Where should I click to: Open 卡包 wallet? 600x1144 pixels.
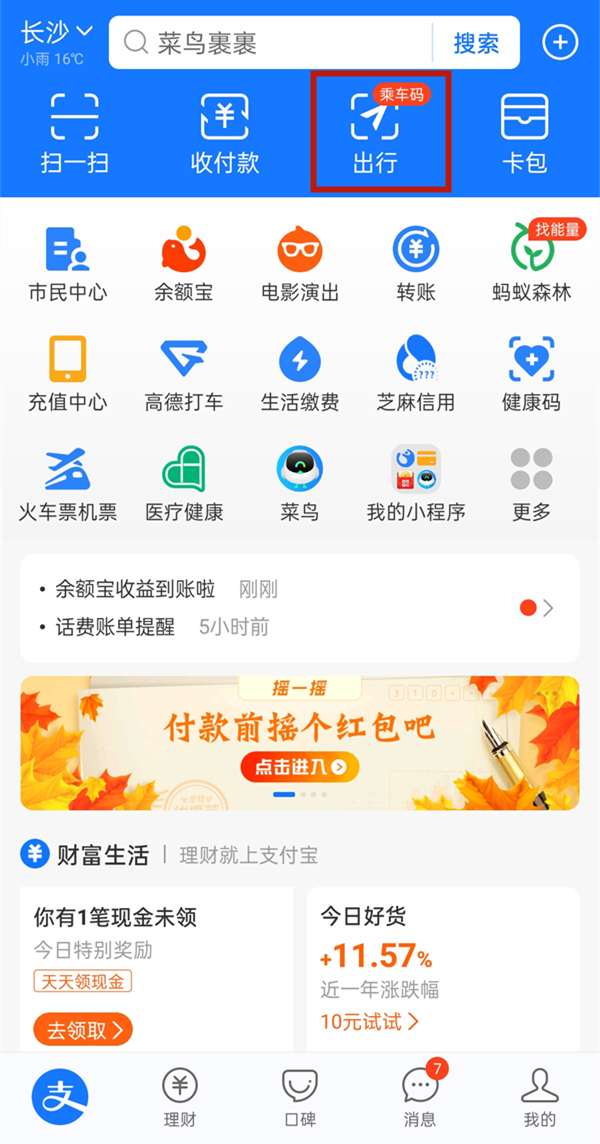[x=524, y=133]
